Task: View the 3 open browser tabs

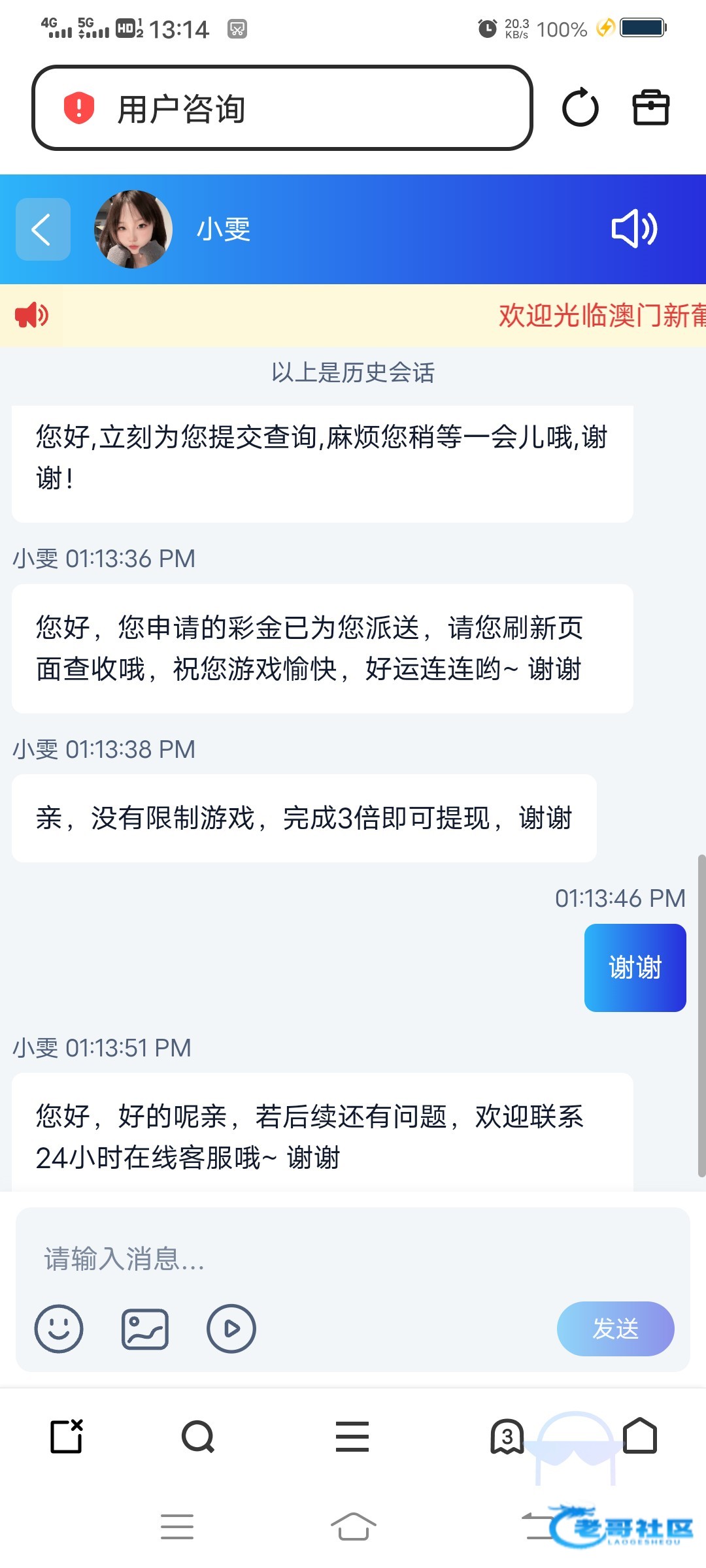Action: [x=507, y=1437]
